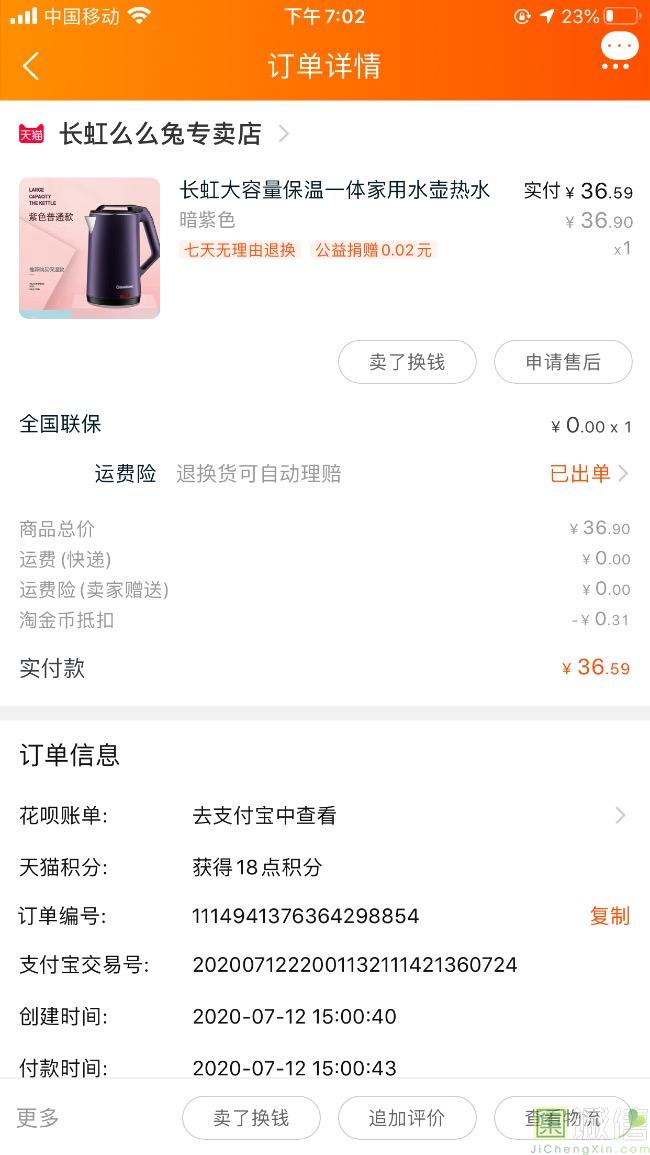Open the kettle product image
Viewport: 650px width, 1155px height.
tap(89, 248)
